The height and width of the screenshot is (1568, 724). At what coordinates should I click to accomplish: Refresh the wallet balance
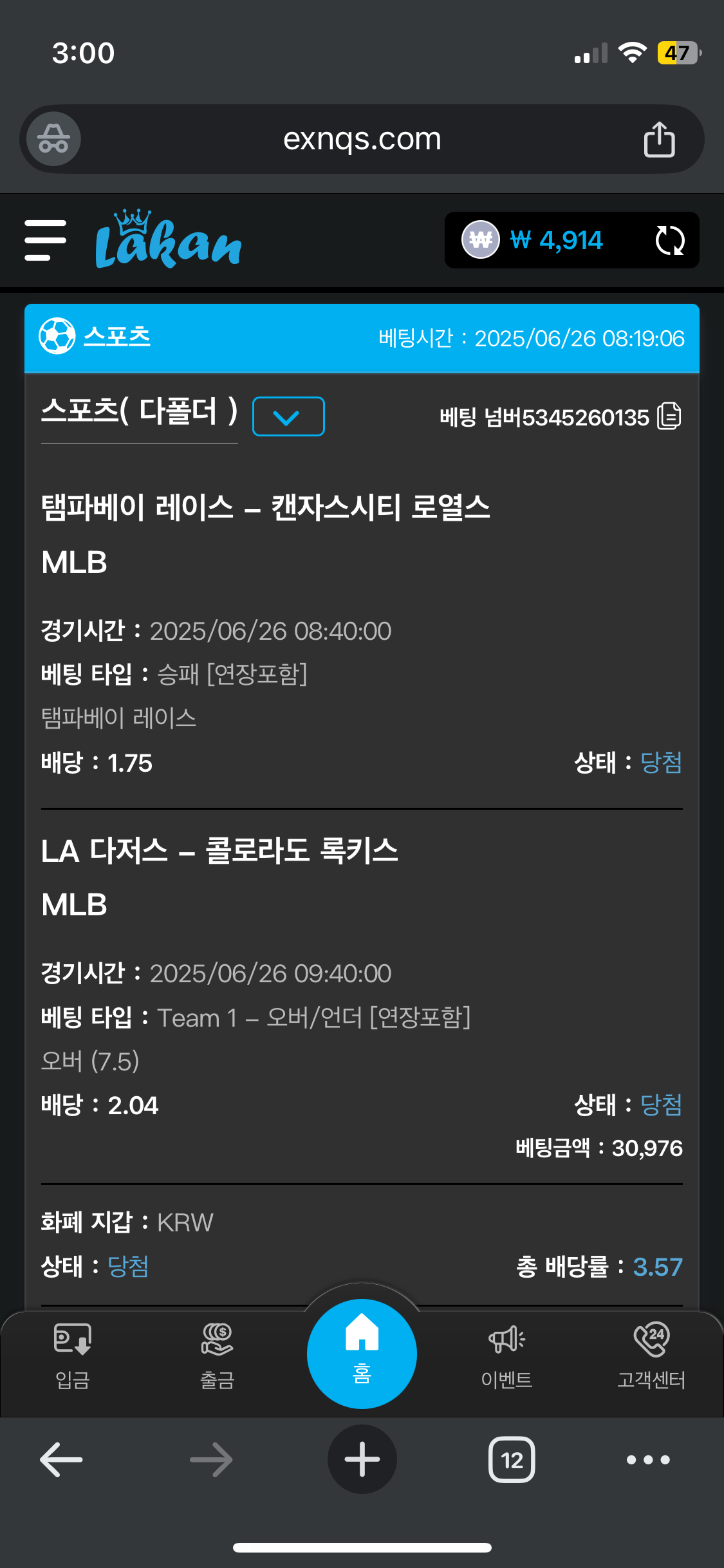click(669, 241)
